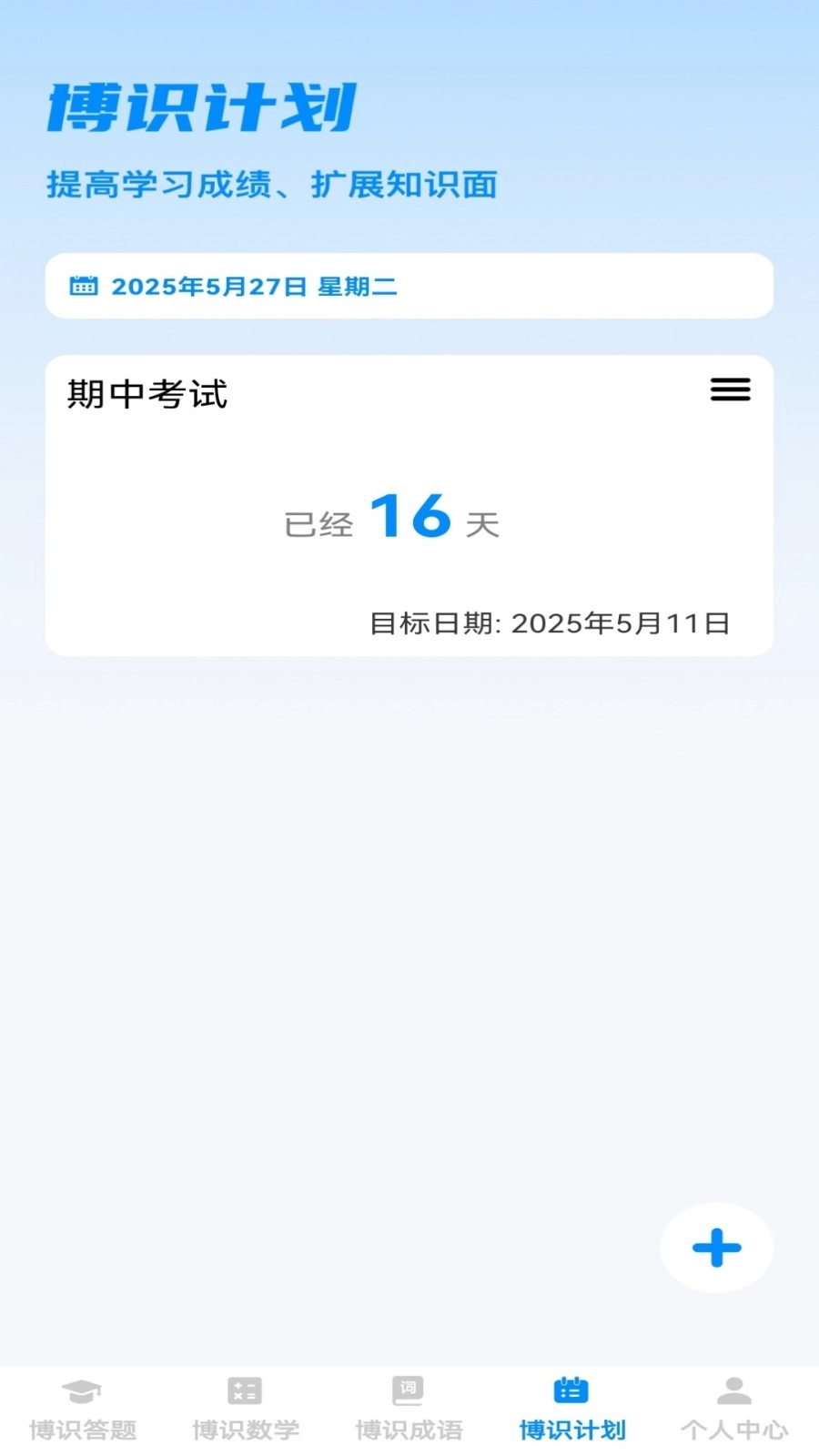Switch to the 博识答题 tab
This screenshot has width=819, height=1456.
82,1409
